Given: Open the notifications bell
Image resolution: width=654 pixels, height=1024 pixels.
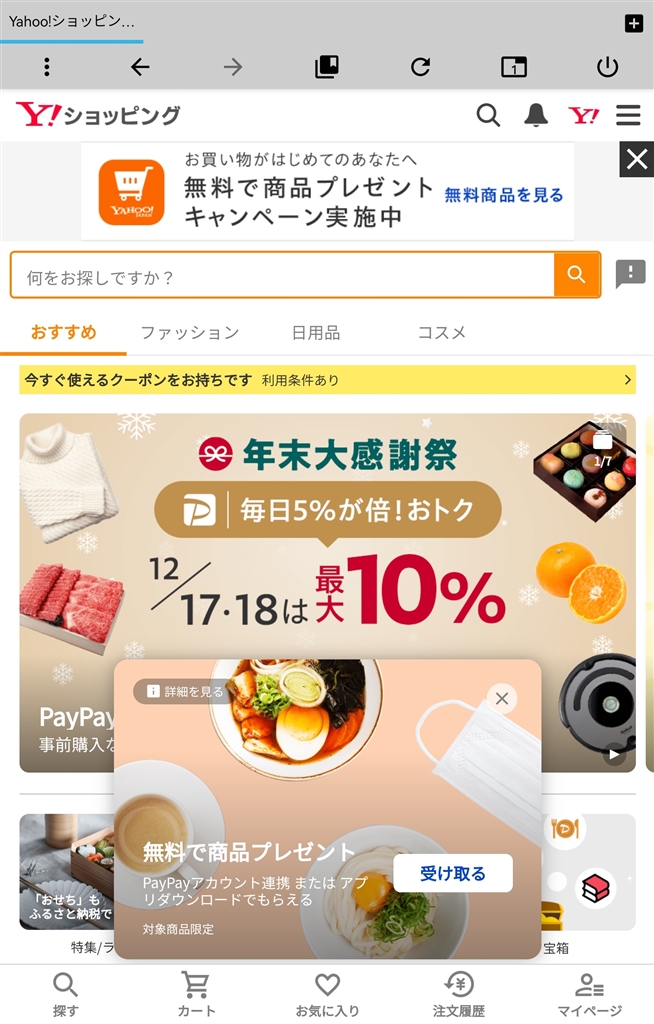Looking at the screenshot, I should [x=536, y=115].
